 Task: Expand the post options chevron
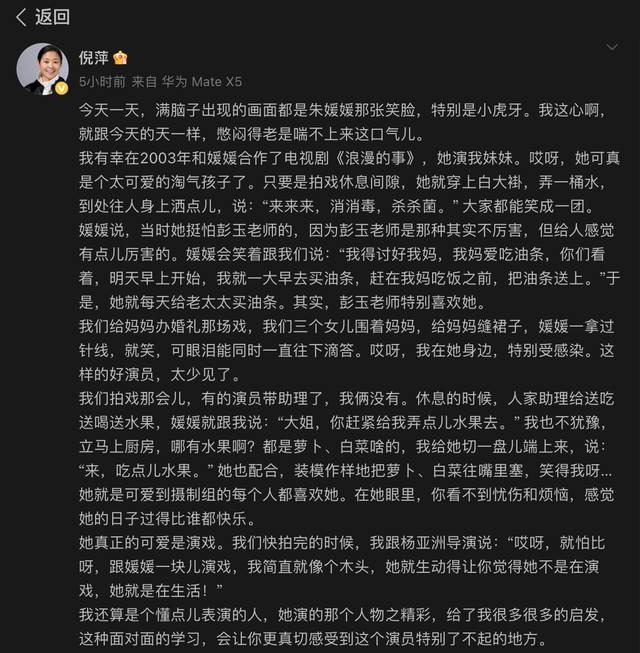[x=612, y=48]
